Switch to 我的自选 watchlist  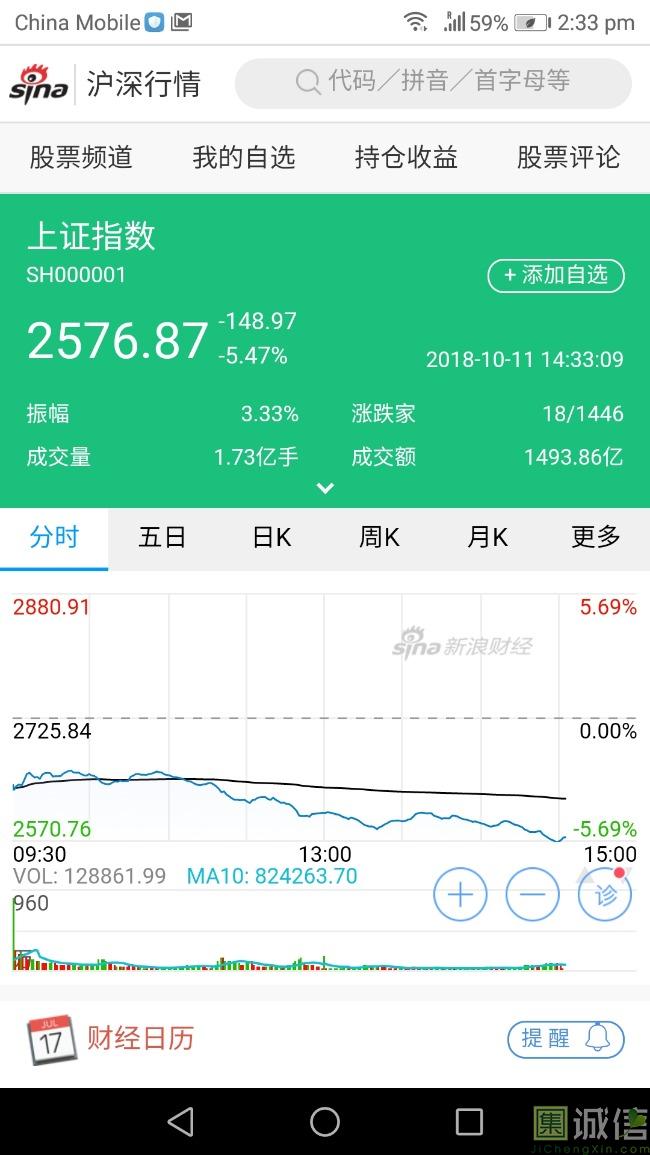244,157
